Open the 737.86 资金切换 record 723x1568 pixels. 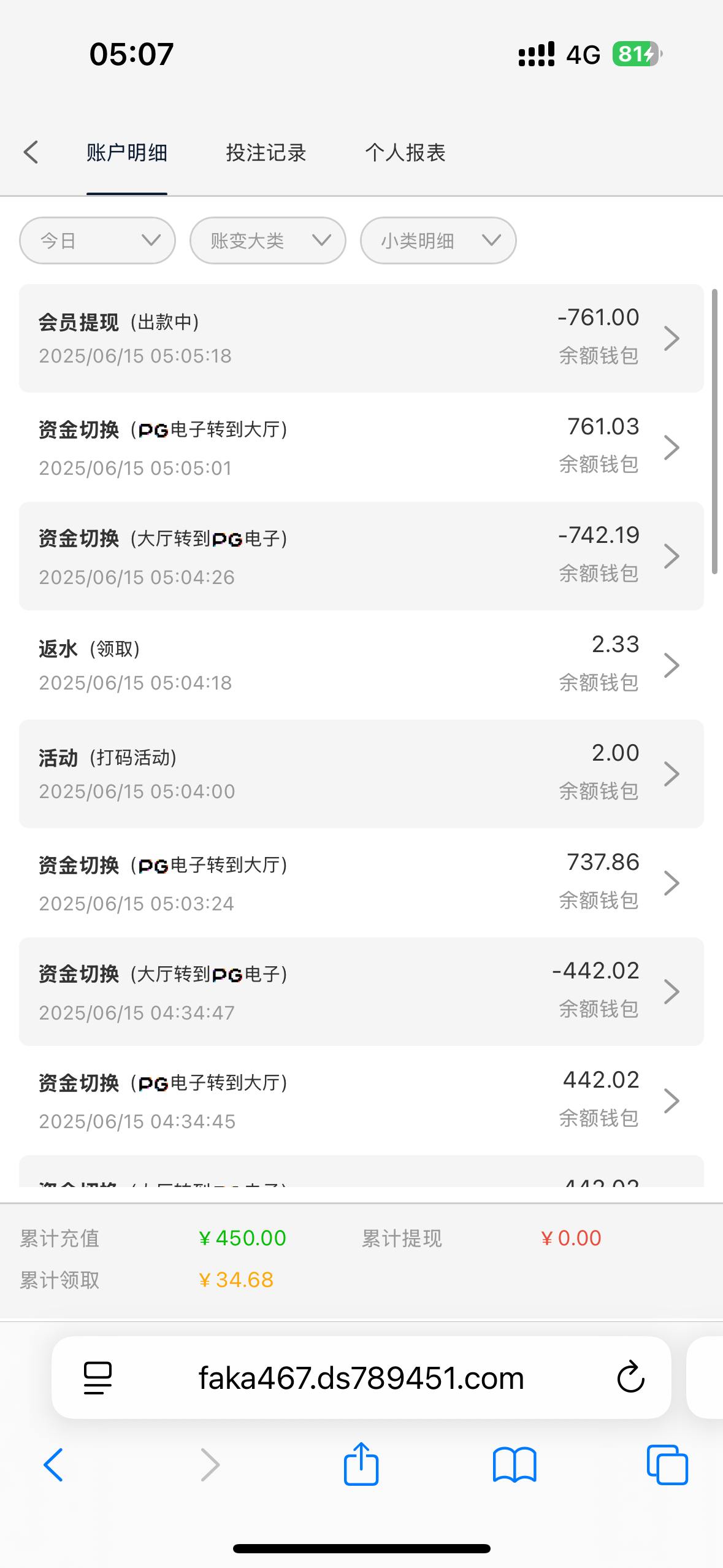361,883
